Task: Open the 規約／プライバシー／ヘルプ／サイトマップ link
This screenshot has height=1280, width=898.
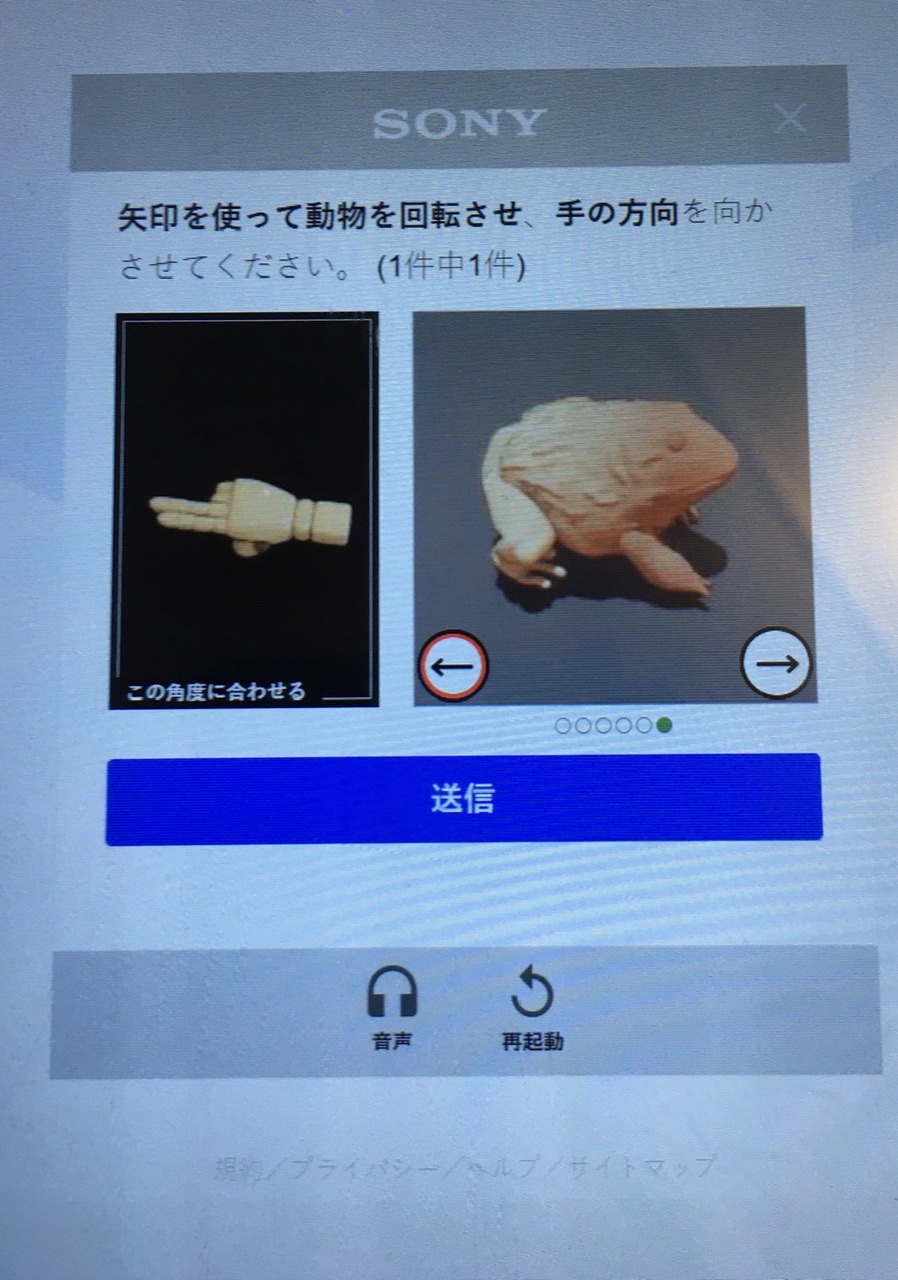Action: coord(465,1167)
